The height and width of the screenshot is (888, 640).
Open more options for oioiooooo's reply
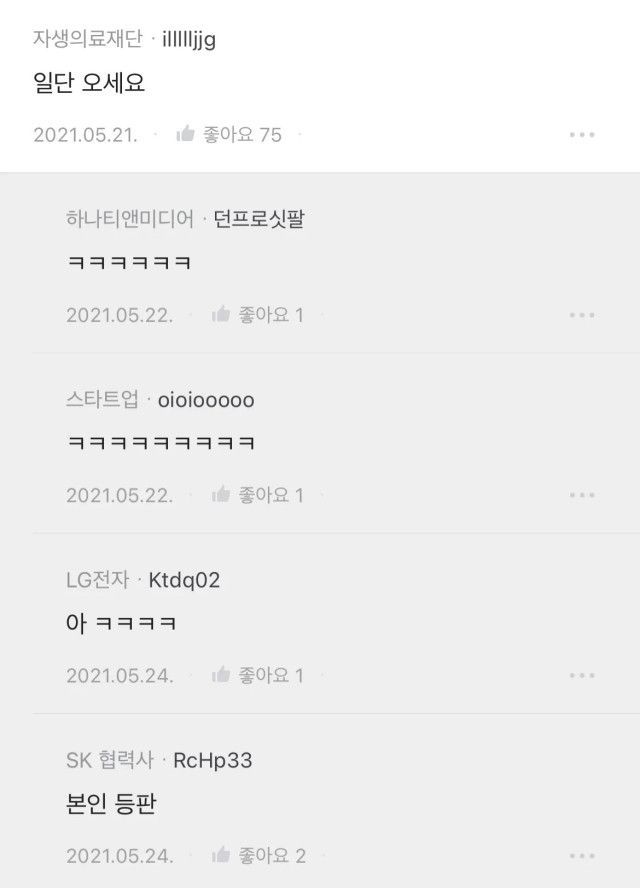pos(582,495)
